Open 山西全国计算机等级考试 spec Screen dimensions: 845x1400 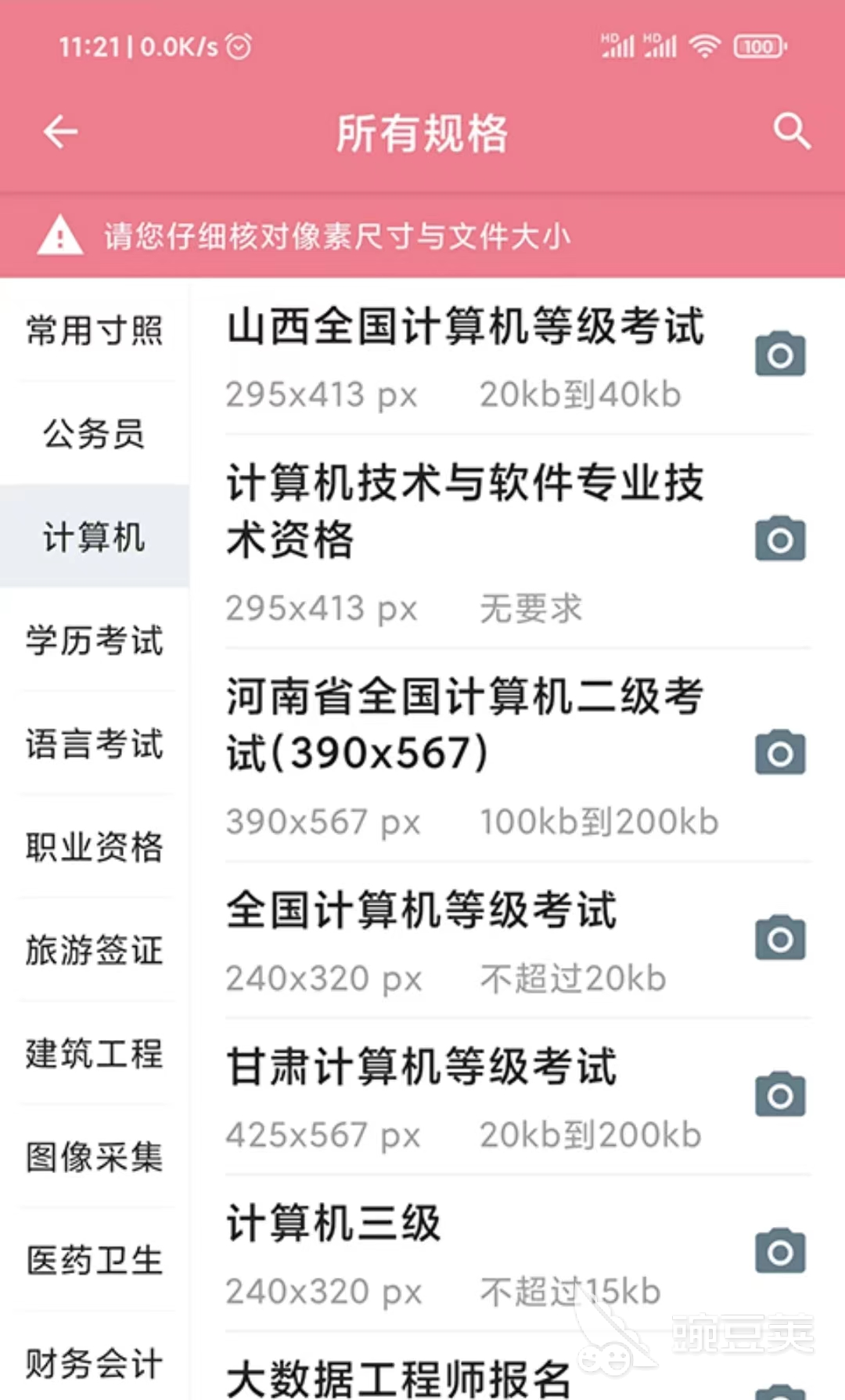(518, 358)
